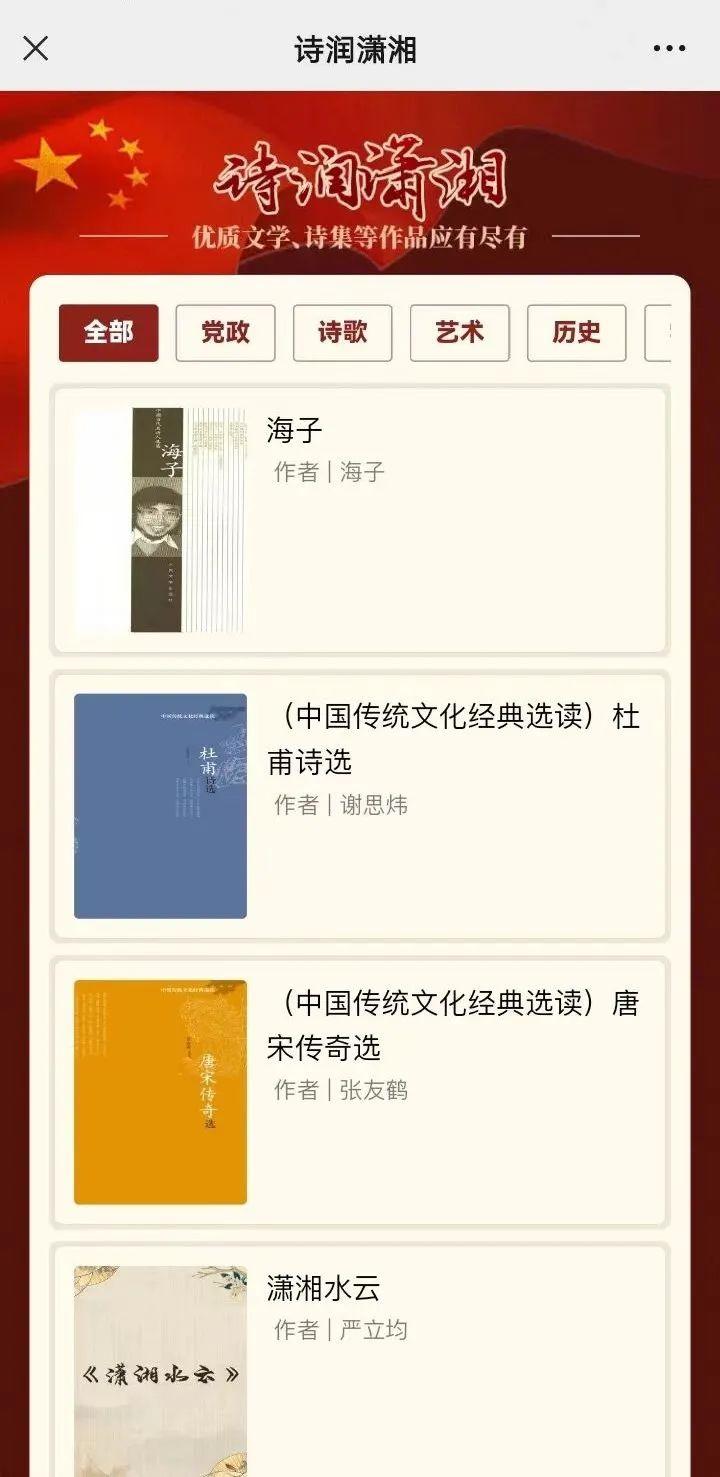Switch to the 党政 category
Image resolution: width=720 pixels, height=1477 pixels.
pos(225,333)
